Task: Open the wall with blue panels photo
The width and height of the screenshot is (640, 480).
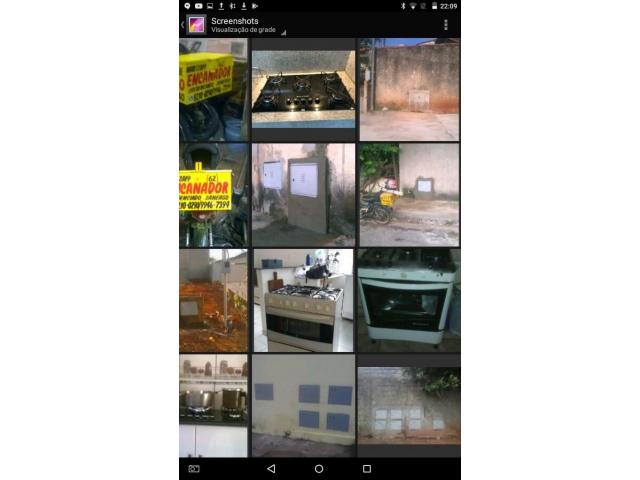Action: coord(303,405)
